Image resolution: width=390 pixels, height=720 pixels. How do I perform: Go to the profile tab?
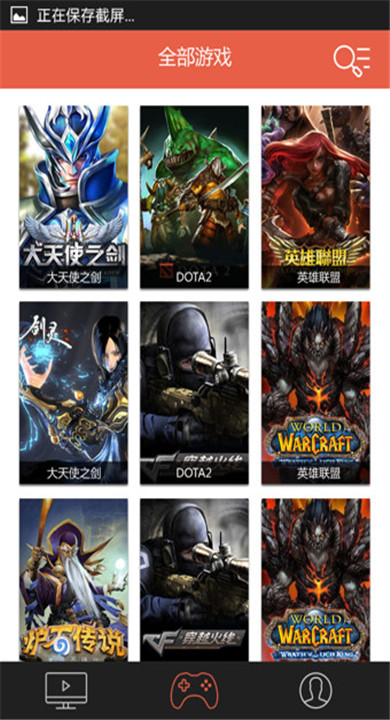316,691
